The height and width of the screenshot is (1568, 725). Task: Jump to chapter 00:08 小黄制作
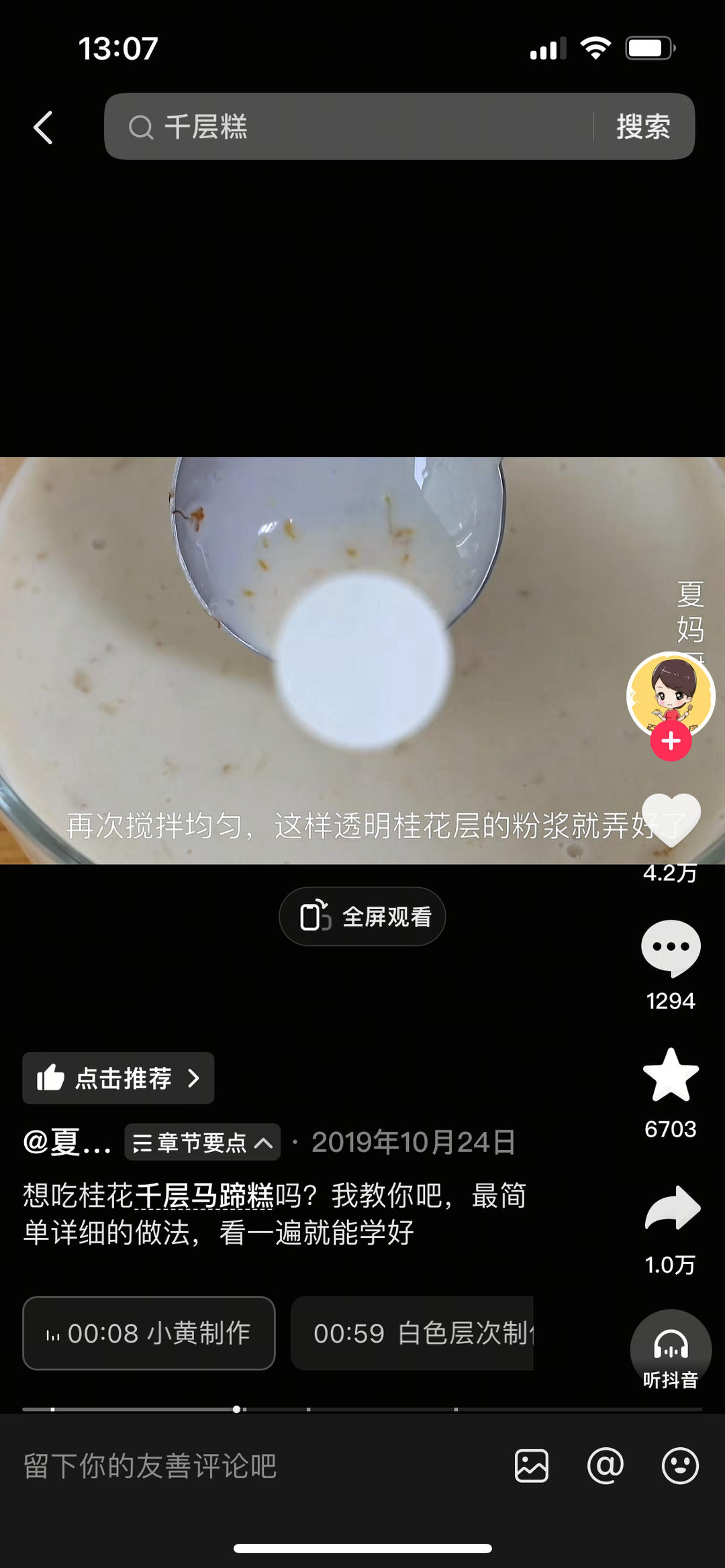coord(149,1333)
